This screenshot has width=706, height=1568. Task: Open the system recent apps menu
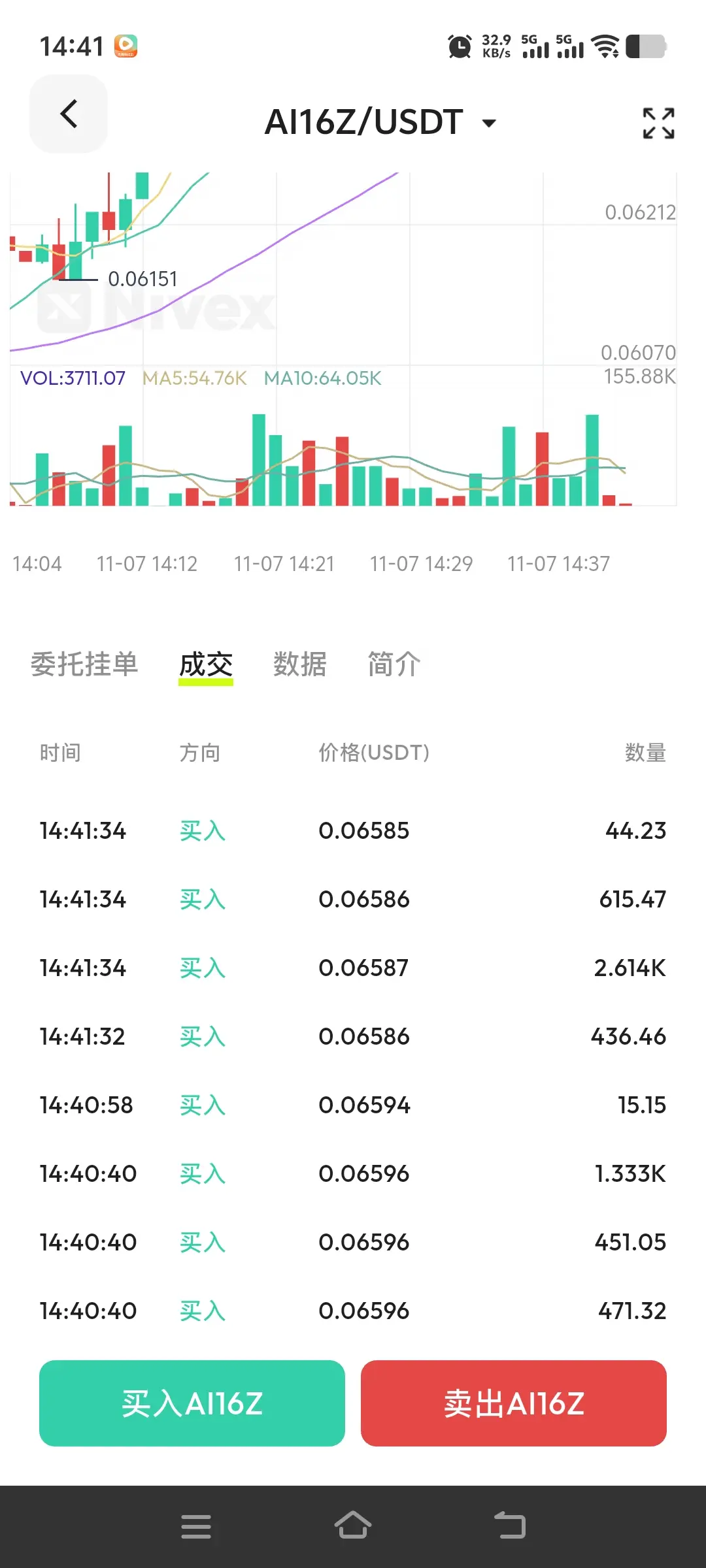[x=196, y=1526]
